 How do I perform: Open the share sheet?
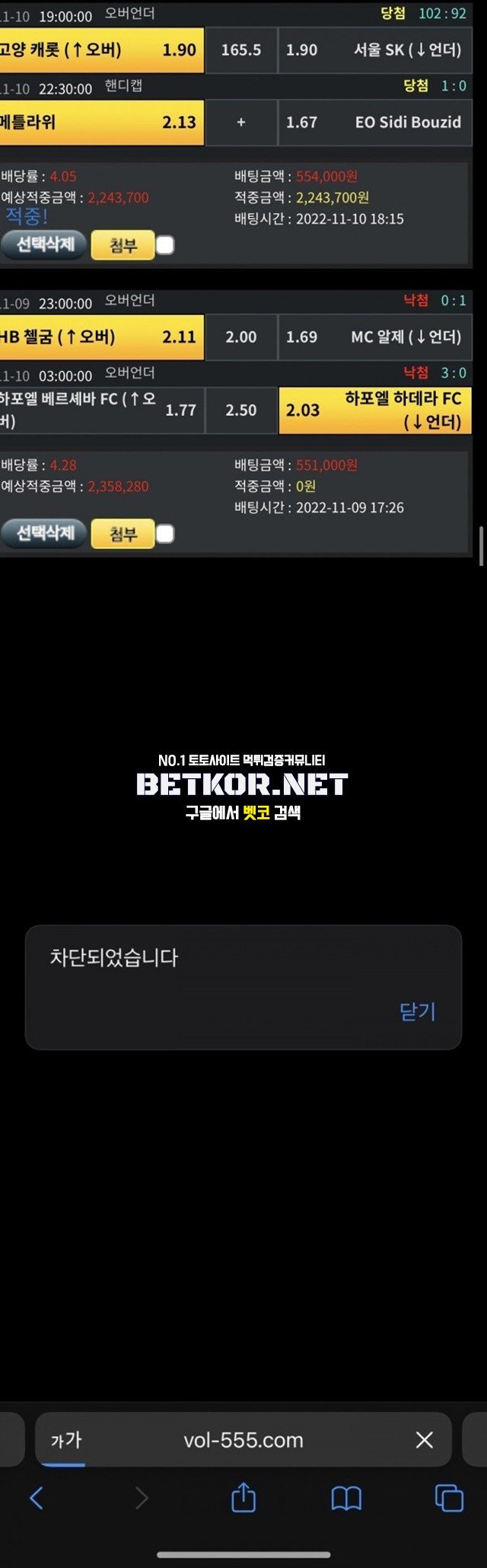[x=243, y=1497]
